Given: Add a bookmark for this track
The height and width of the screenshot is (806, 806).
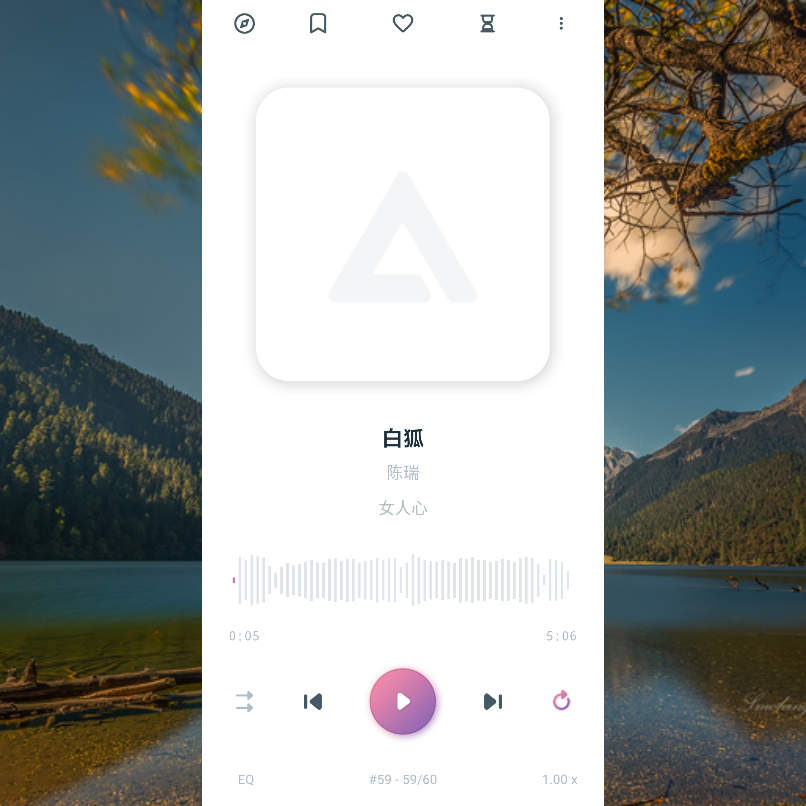Looking at the screenshot, I should tap(318, 23).
